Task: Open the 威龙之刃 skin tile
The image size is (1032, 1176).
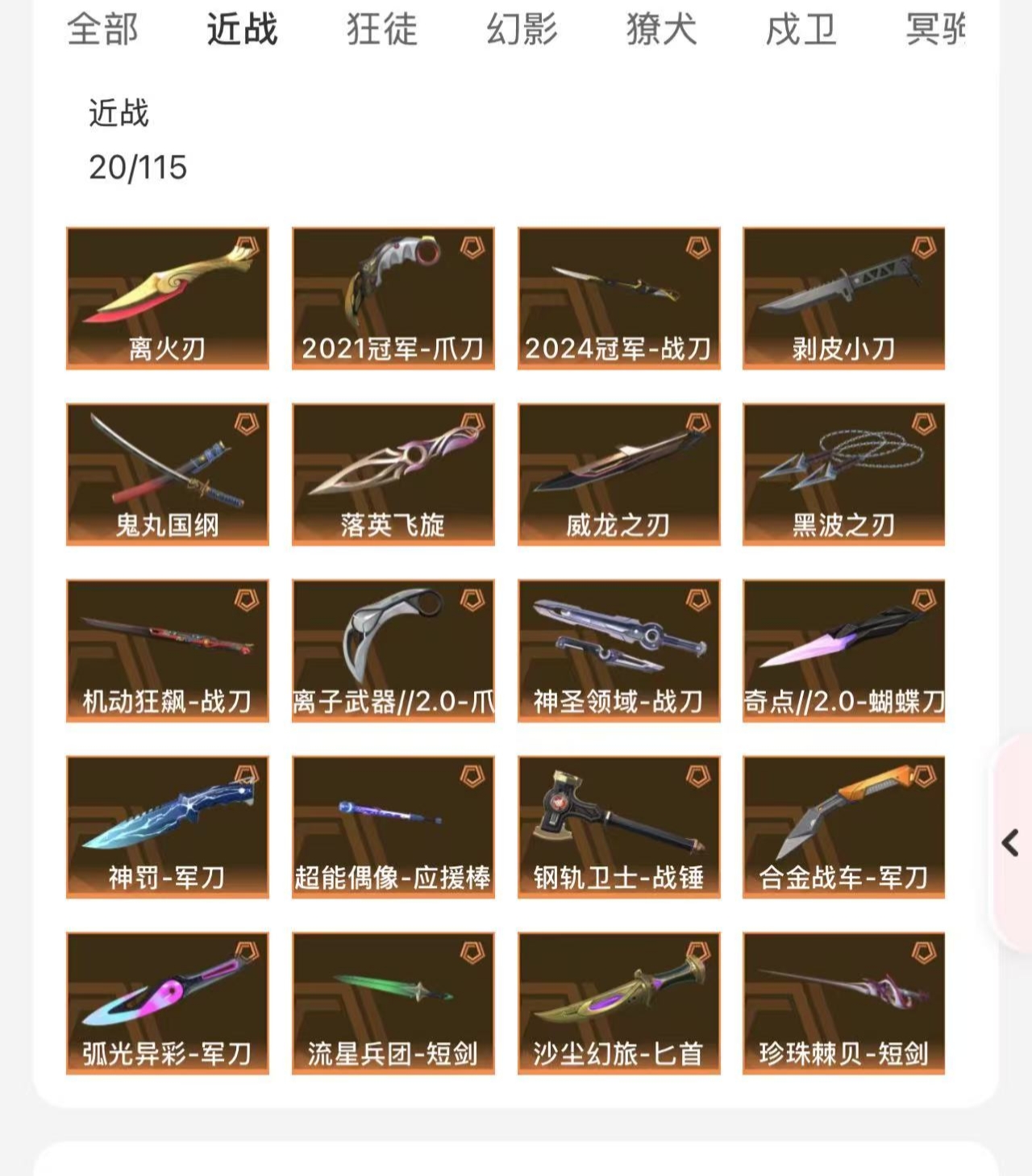Action: (x=618, y=474)
